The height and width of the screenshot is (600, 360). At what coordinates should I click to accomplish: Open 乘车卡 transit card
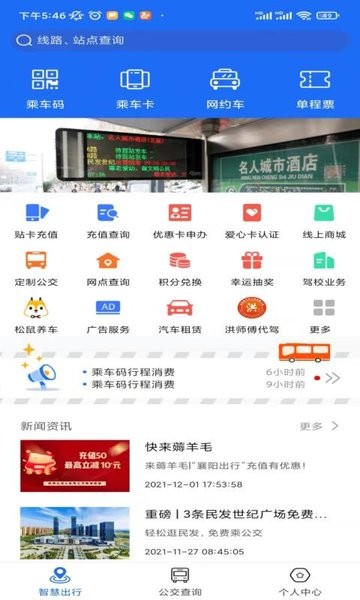click(x=135, y=89)
